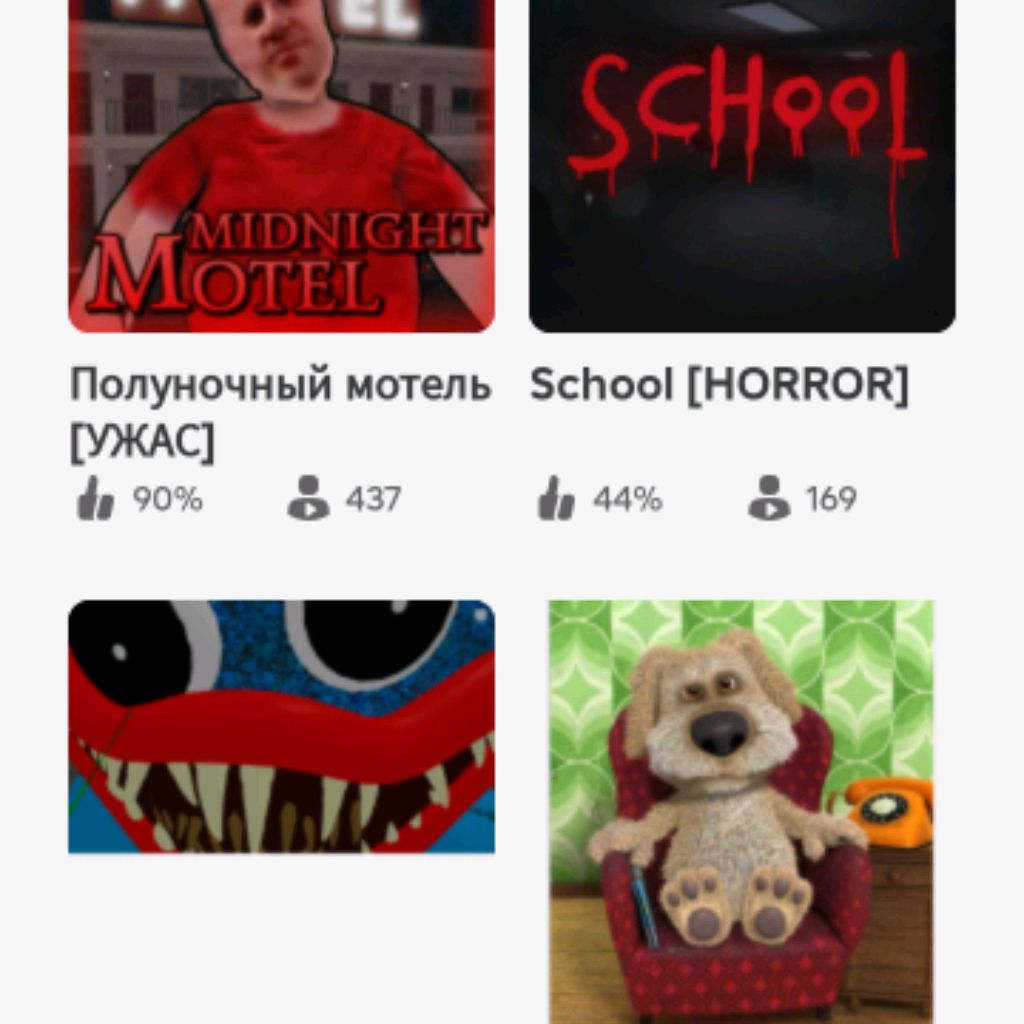1024x1024 pixels.
Task: Open the Полуночный мотель [УЖАС] game tile
Action: [x=281, y=170]
